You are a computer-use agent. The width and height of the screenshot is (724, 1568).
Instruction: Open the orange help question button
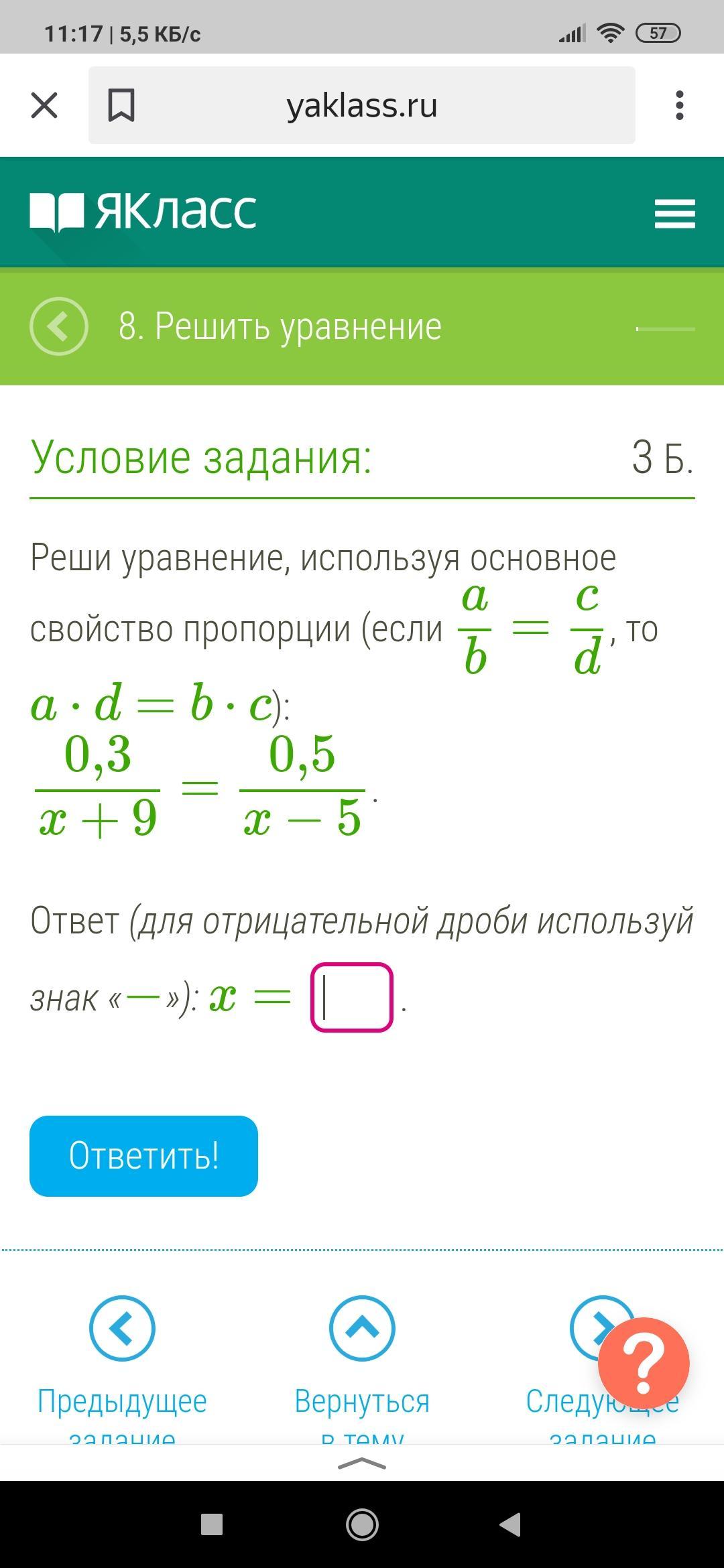[x=644, y=1364]
